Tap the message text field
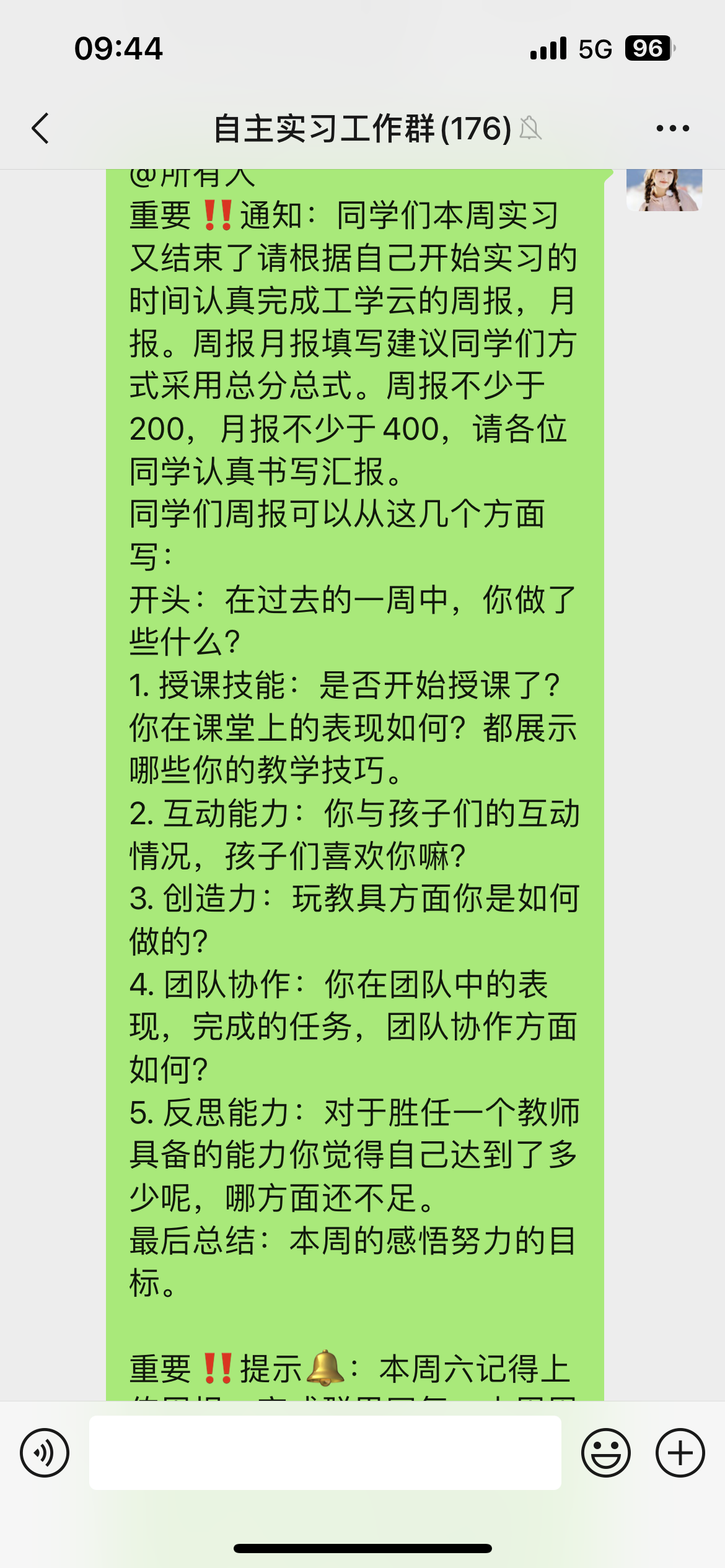The width and height of the screenshot is (725, 1568). coord(325,1453)
